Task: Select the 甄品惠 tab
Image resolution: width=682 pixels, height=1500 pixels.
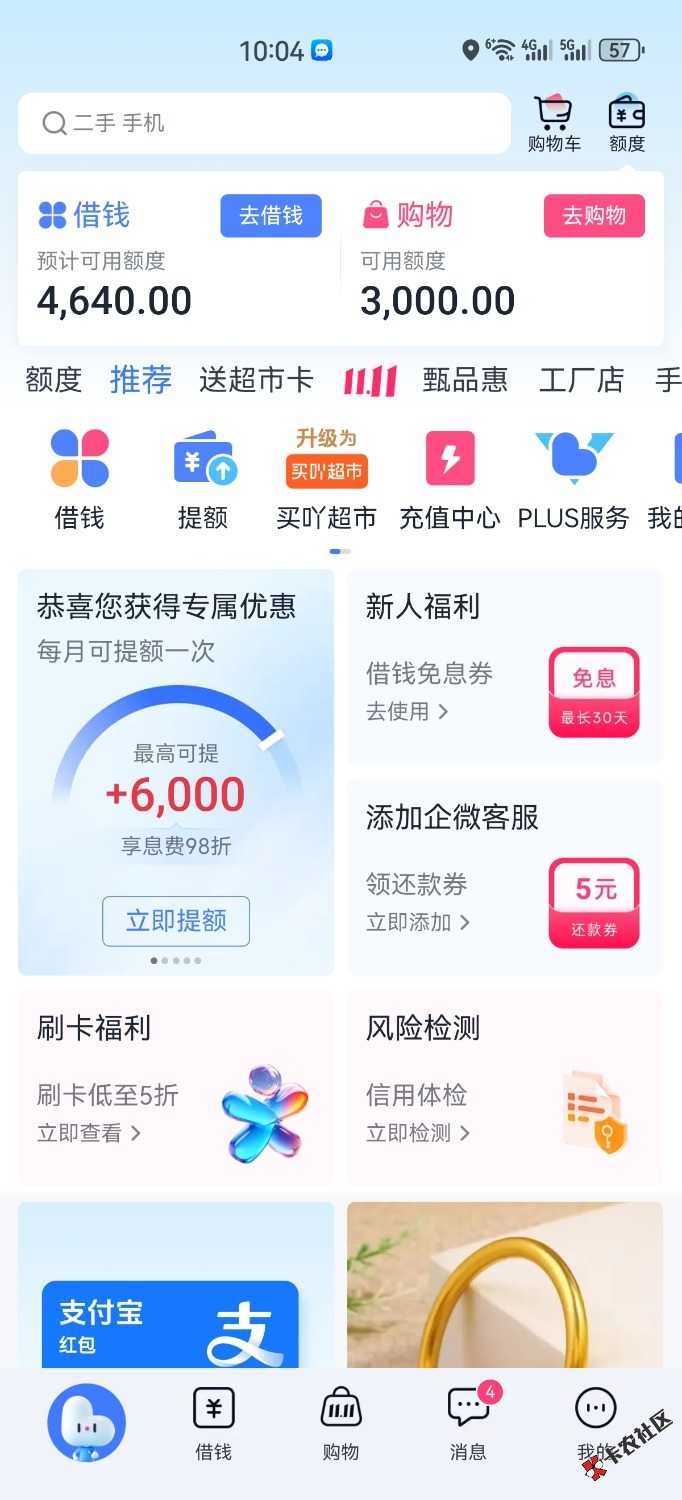Action: 465,380
